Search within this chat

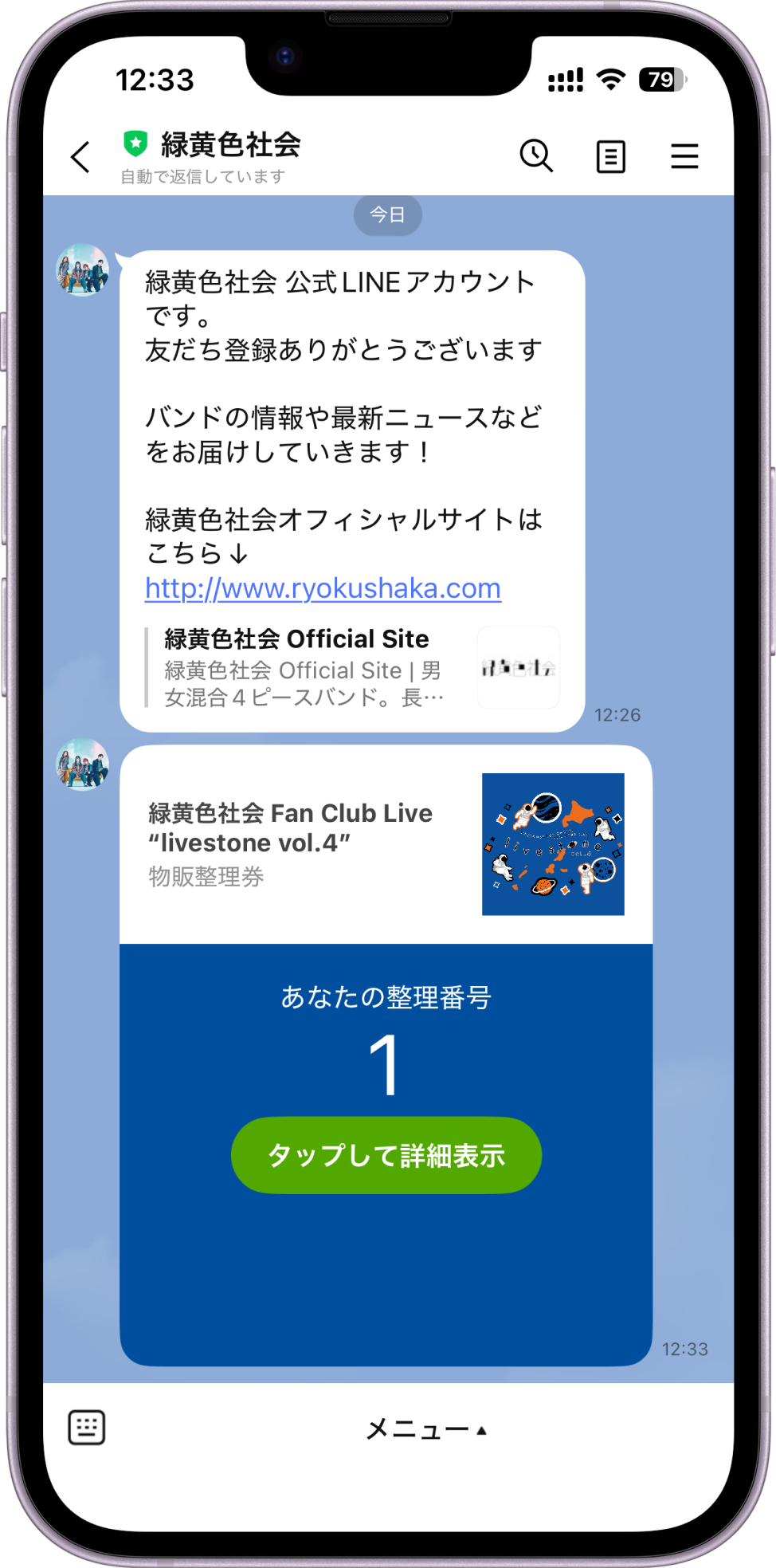[x=536, y=155]
